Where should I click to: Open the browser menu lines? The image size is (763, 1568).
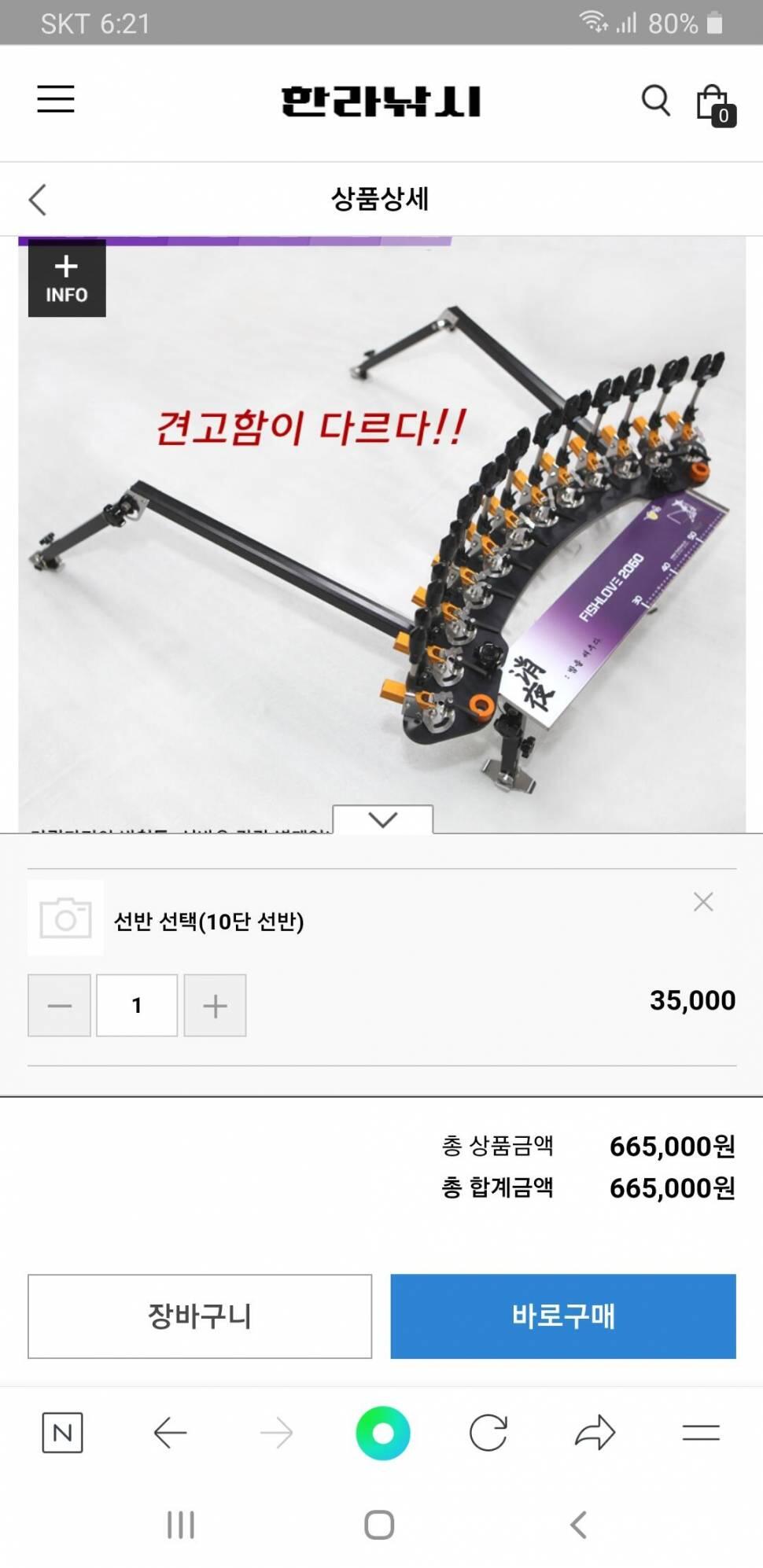point(701,1433)
